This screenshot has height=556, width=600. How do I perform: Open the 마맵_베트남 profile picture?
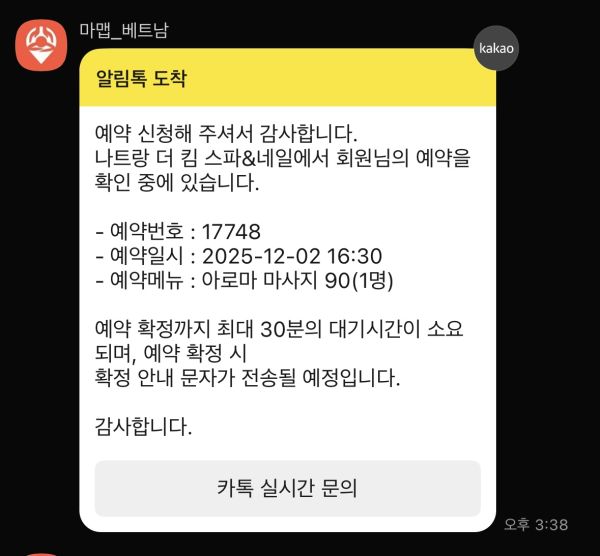tap(41, 45)
